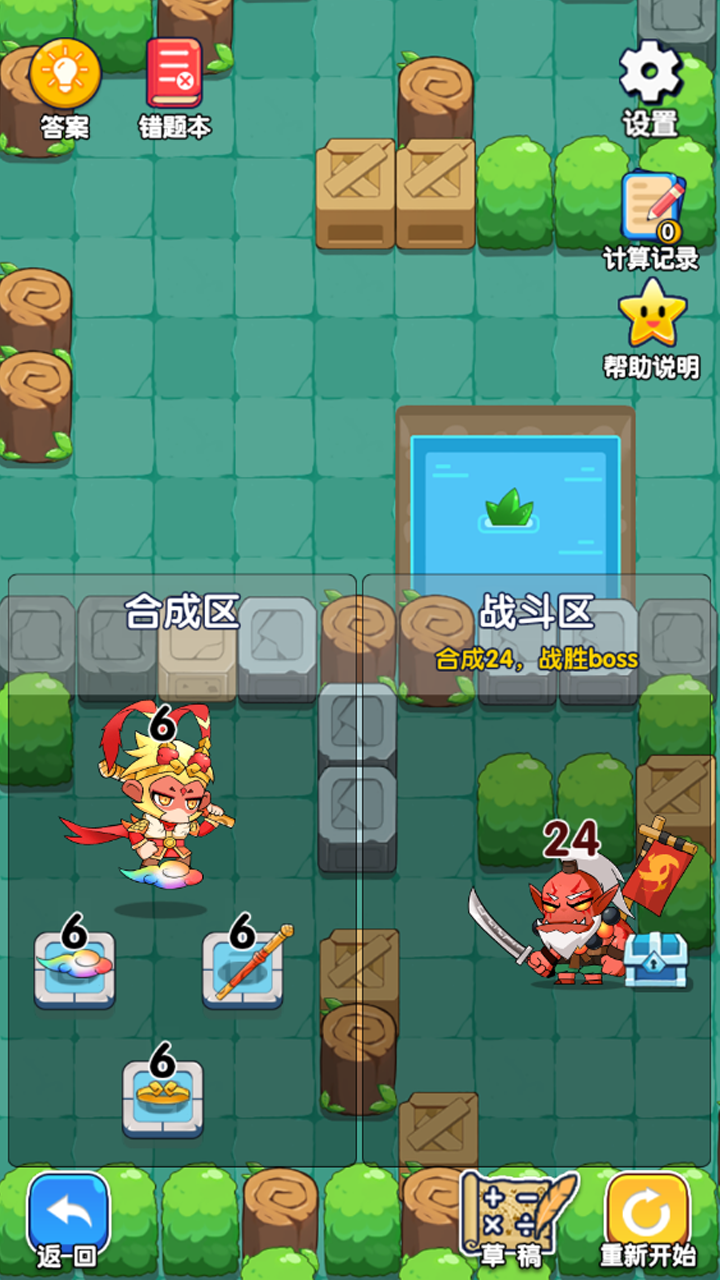
Task: Tap 重新开始 to restart the level
Action: point(647,1218)
